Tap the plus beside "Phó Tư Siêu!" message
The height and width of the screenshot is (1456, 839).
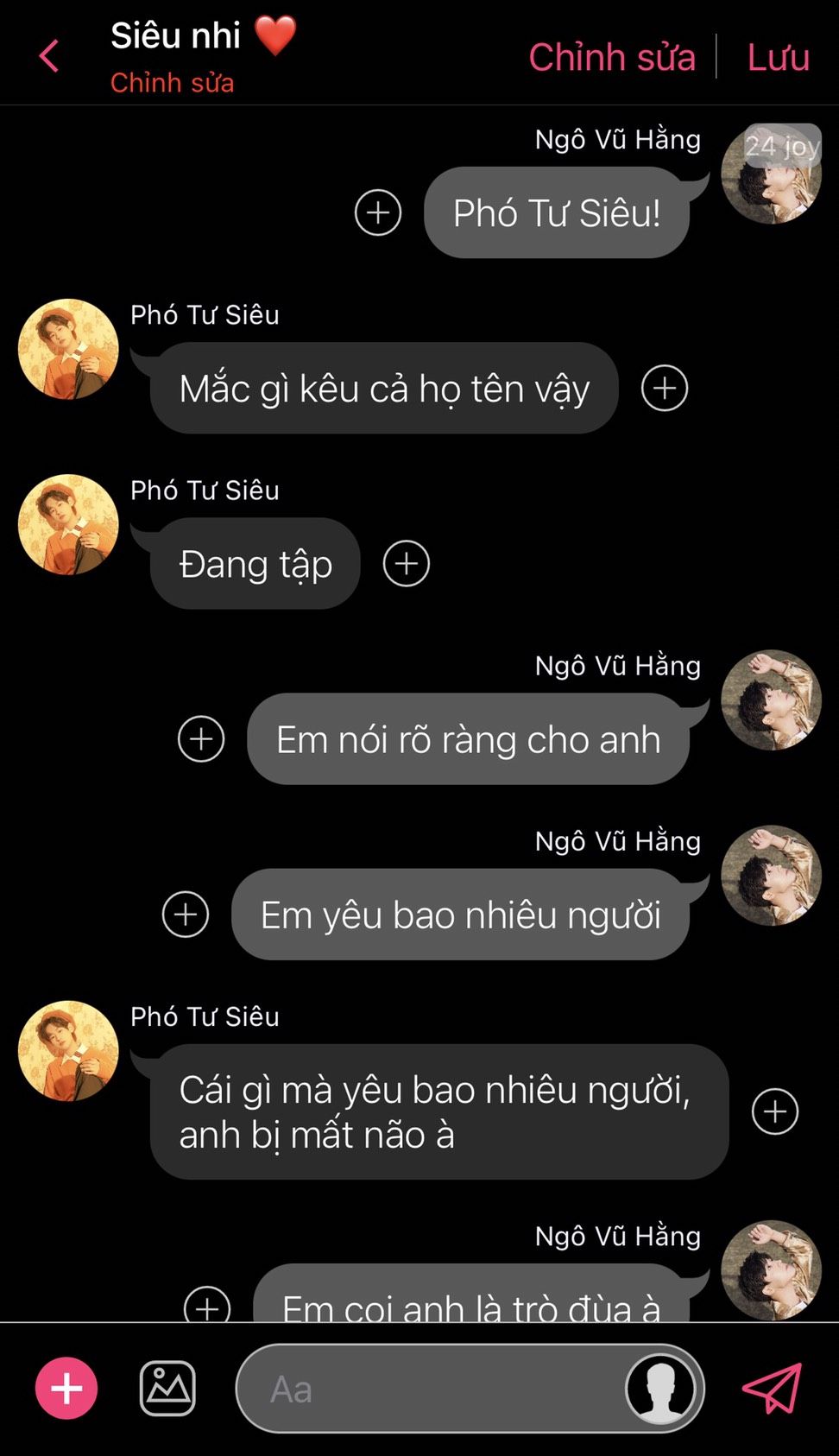click(x=378, y=212)
